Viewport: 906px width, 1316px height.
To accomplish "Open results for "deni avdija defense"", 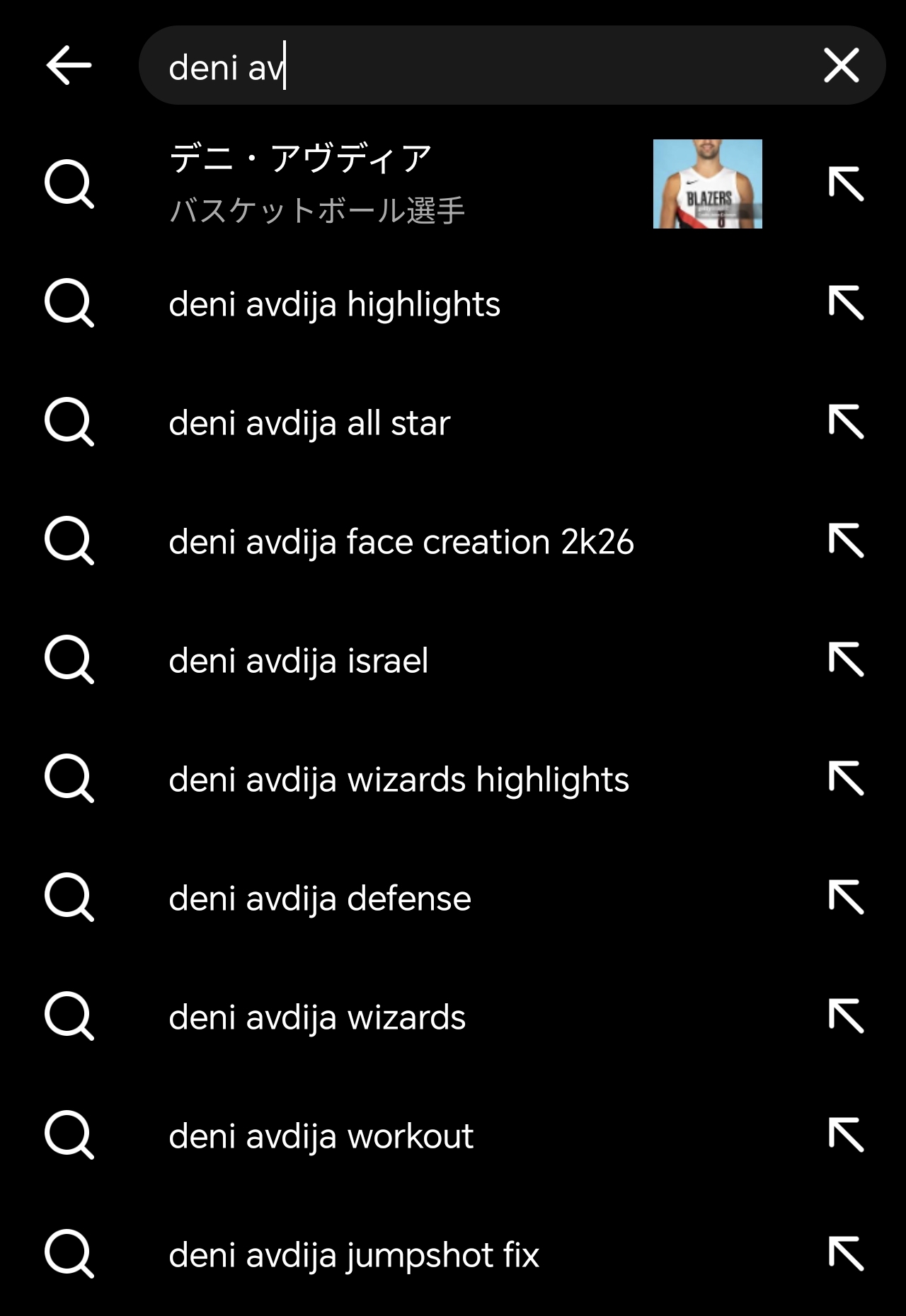I will pos(319,899).
